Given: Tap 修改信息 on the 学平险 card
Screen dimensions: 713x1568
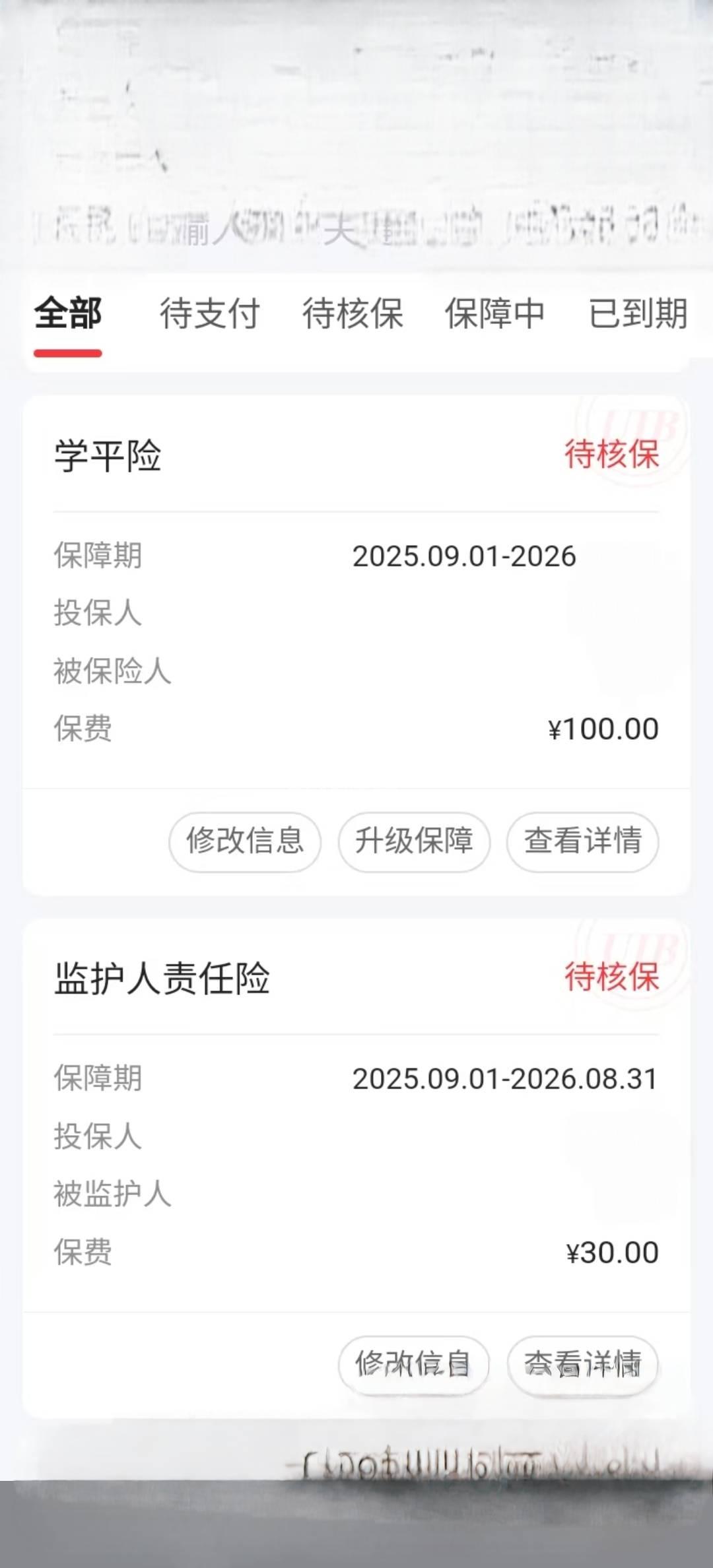Looking at the screenshot, I should point(245,841).
